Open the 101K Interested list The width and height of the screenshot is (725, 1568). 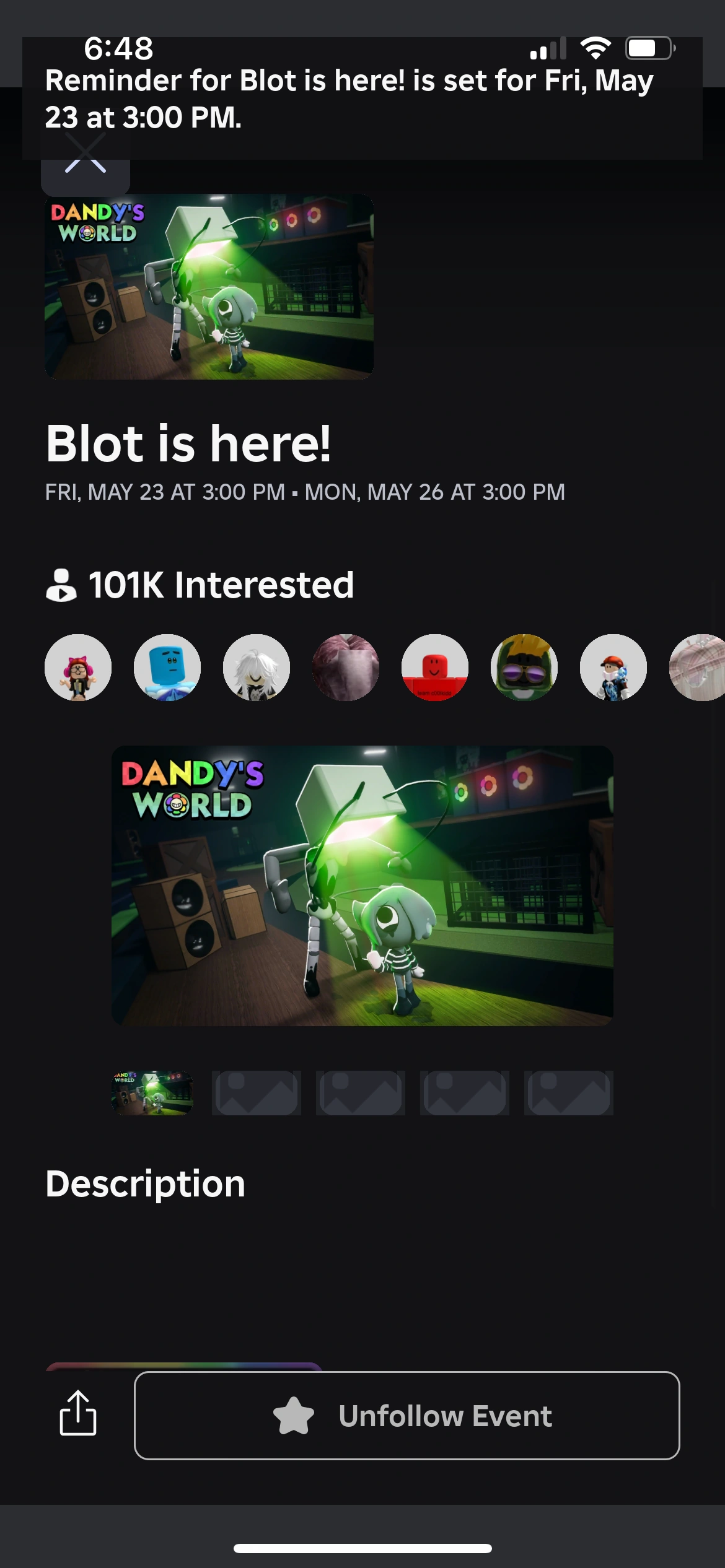click(x=200, y=585)
